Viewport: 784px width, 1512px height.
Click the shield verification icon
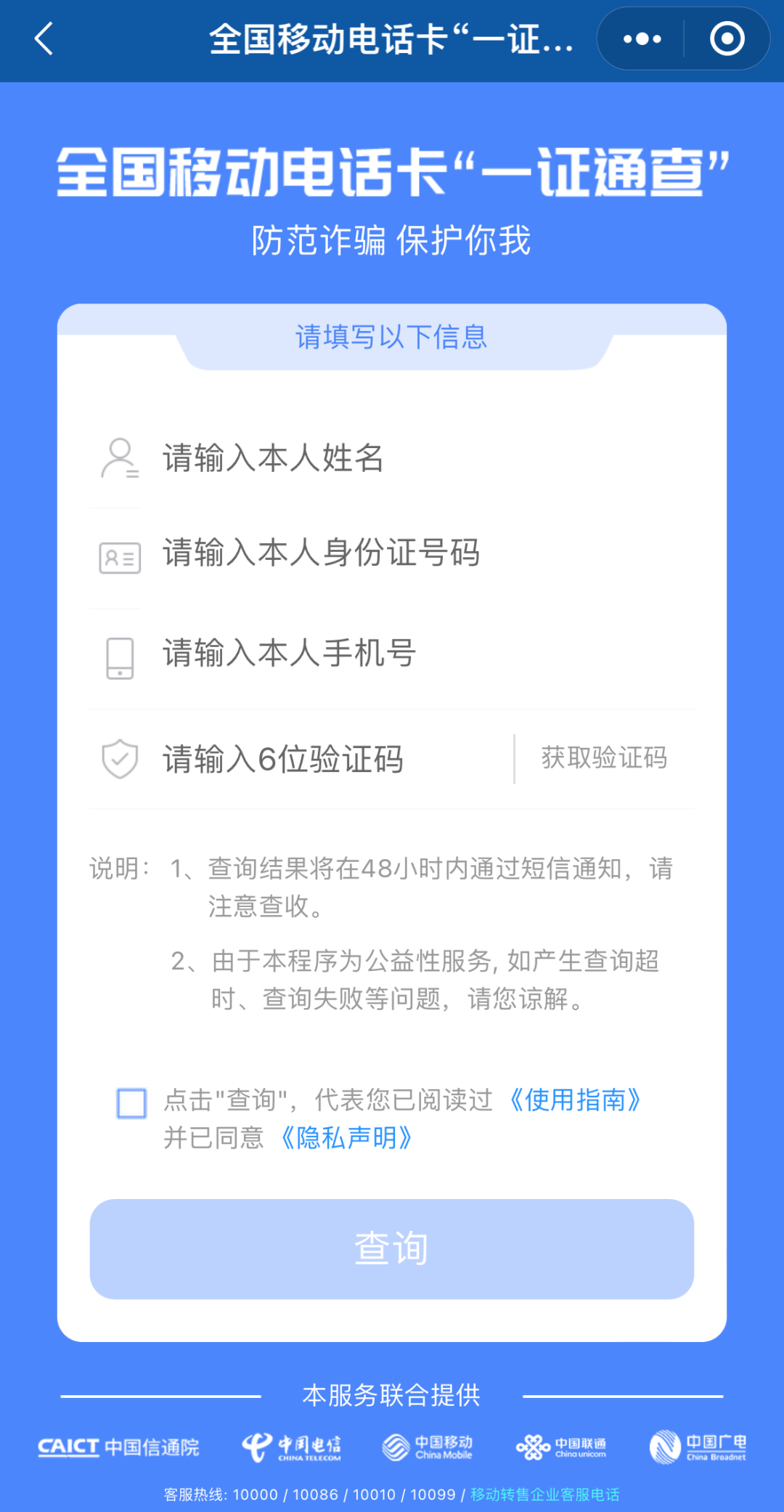118,757
